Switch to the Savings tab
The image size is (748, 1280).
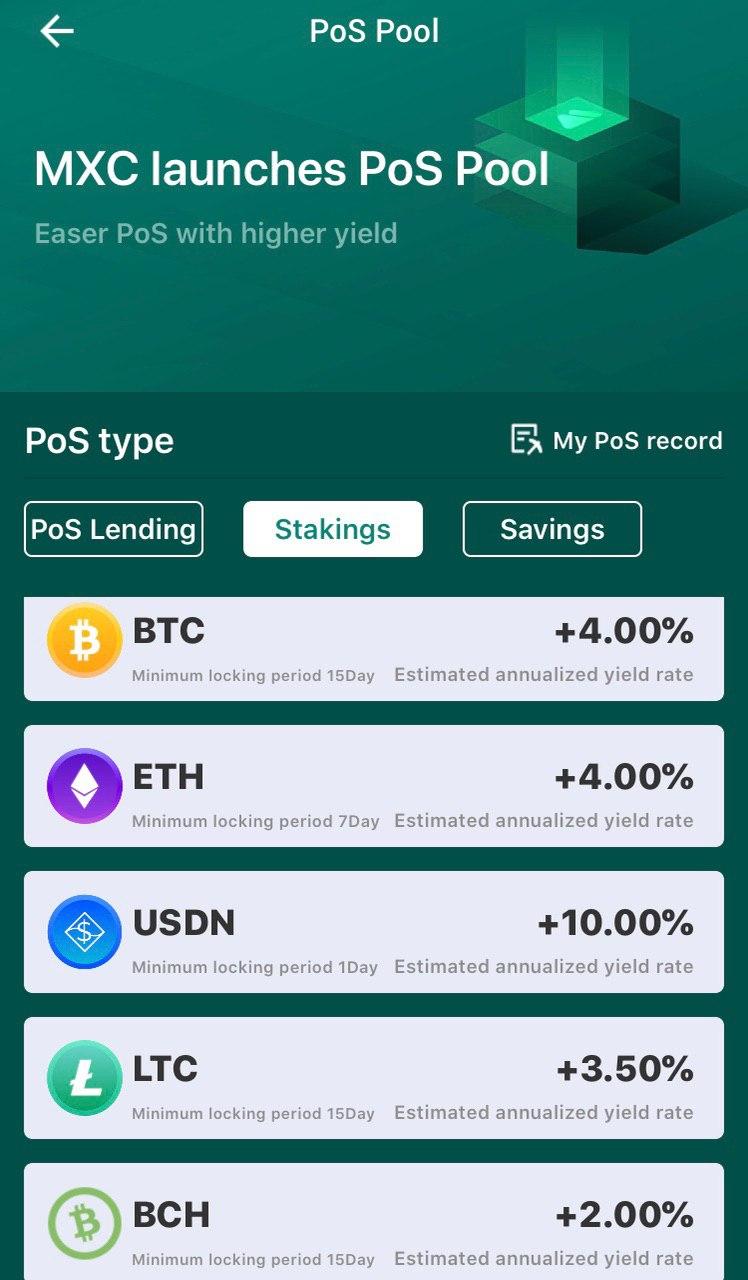point(551,529)
